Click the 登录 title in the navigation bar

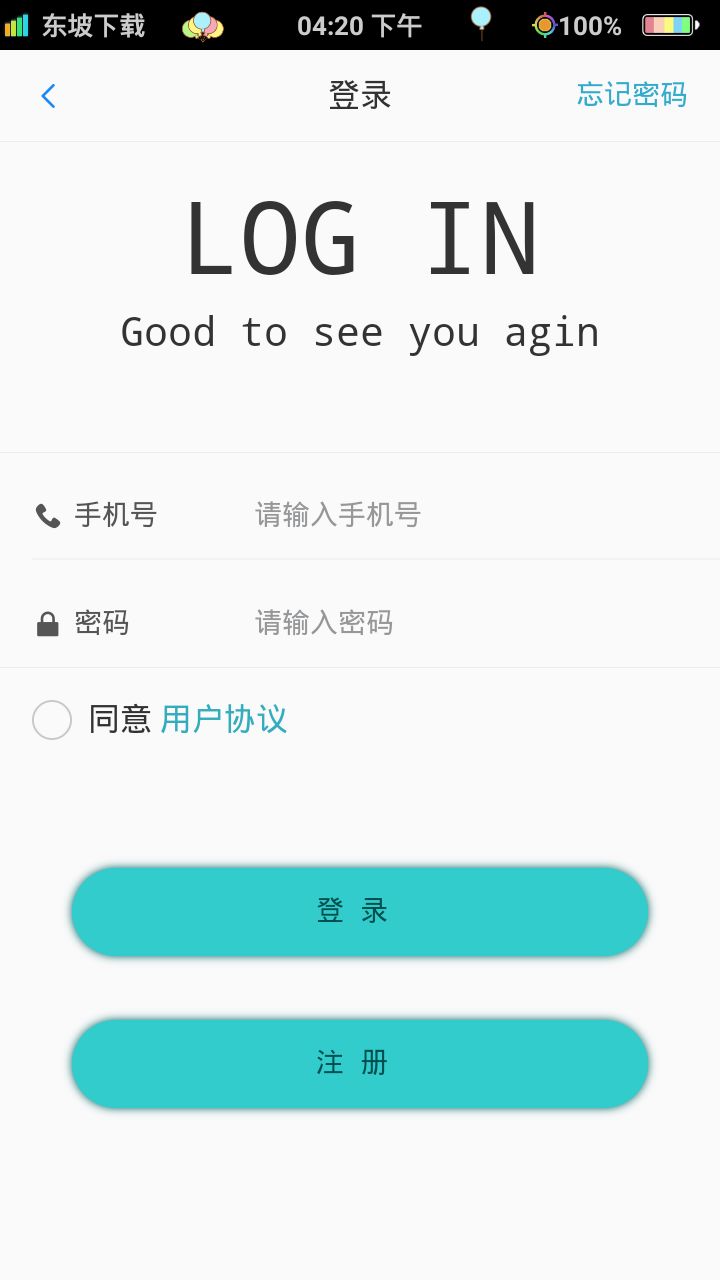pos(359,95)
